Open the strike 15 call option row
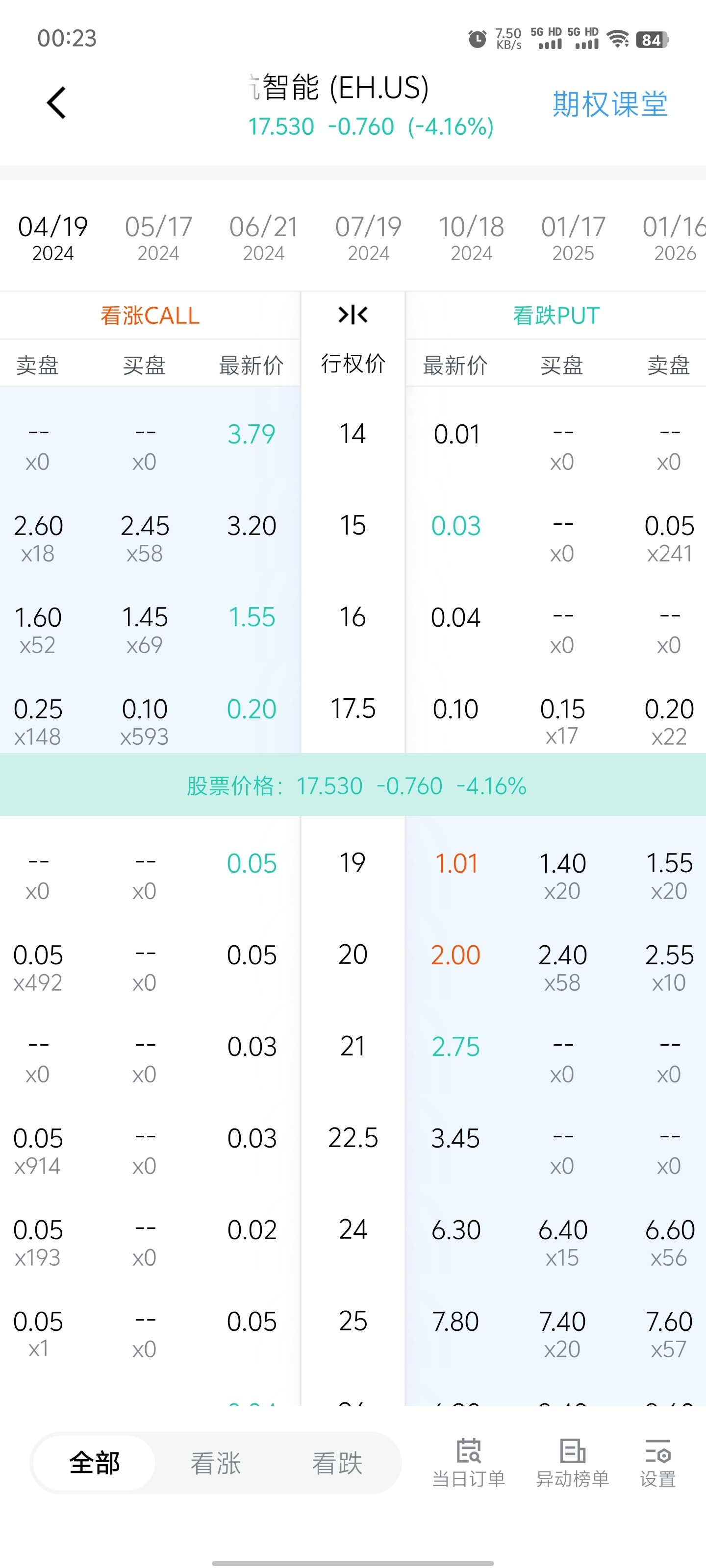The height and width of the screenshot is (1568, 706). (x=149, y=538)
